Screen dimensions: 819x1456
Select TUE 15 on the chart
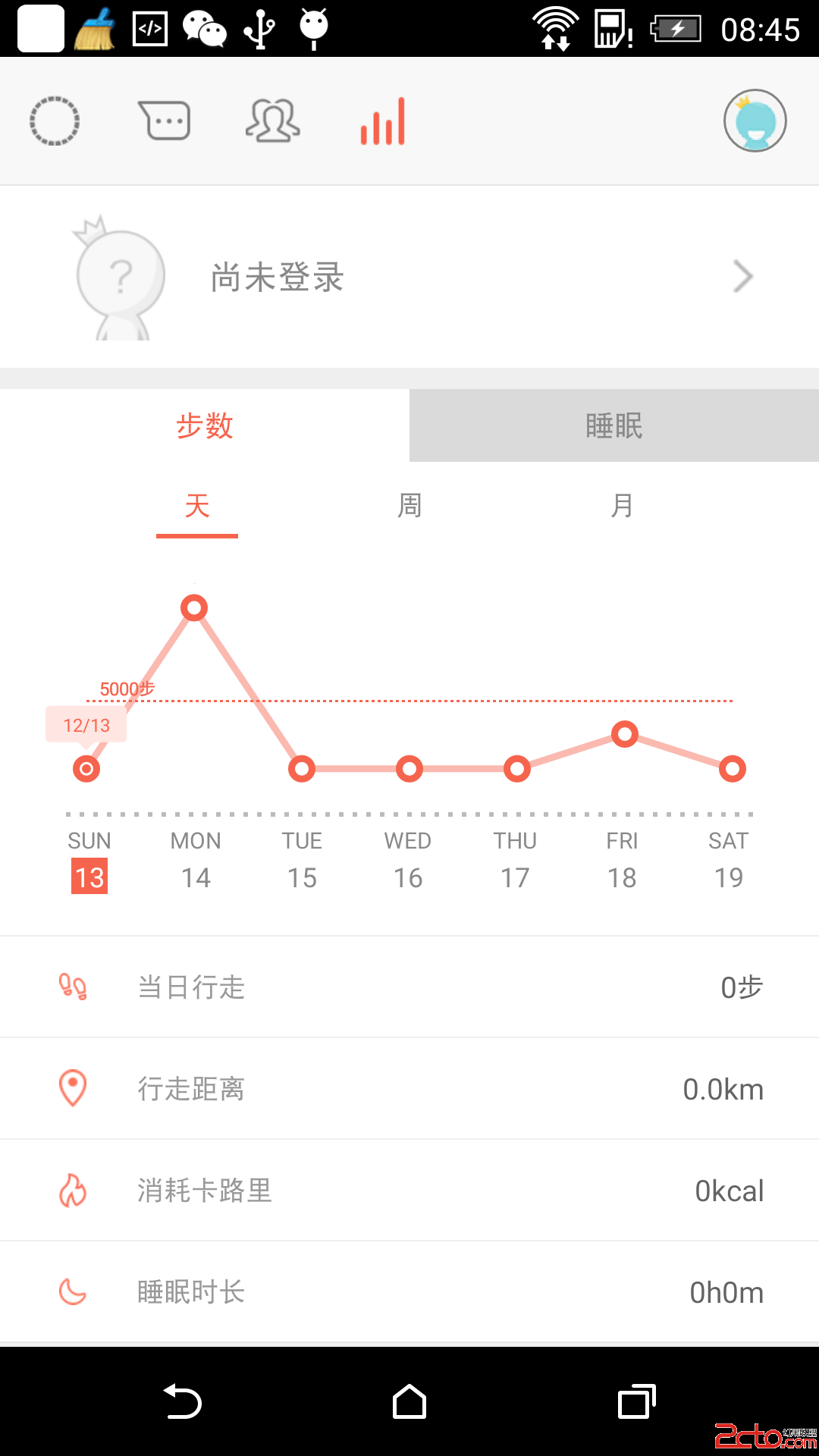coord(302,861)
